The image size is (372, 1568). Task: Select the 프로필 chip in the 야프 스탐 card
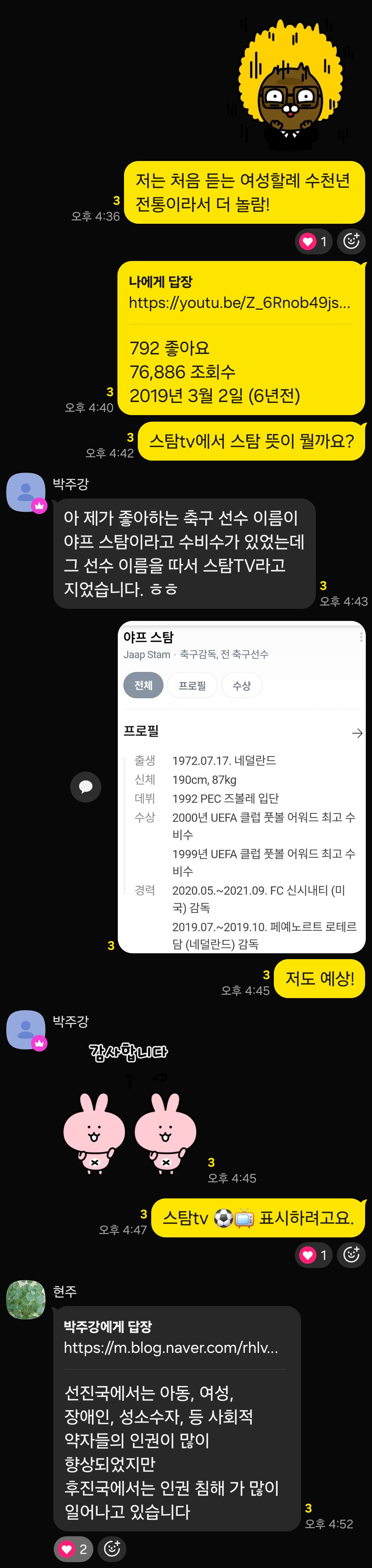tap(192, 685)
